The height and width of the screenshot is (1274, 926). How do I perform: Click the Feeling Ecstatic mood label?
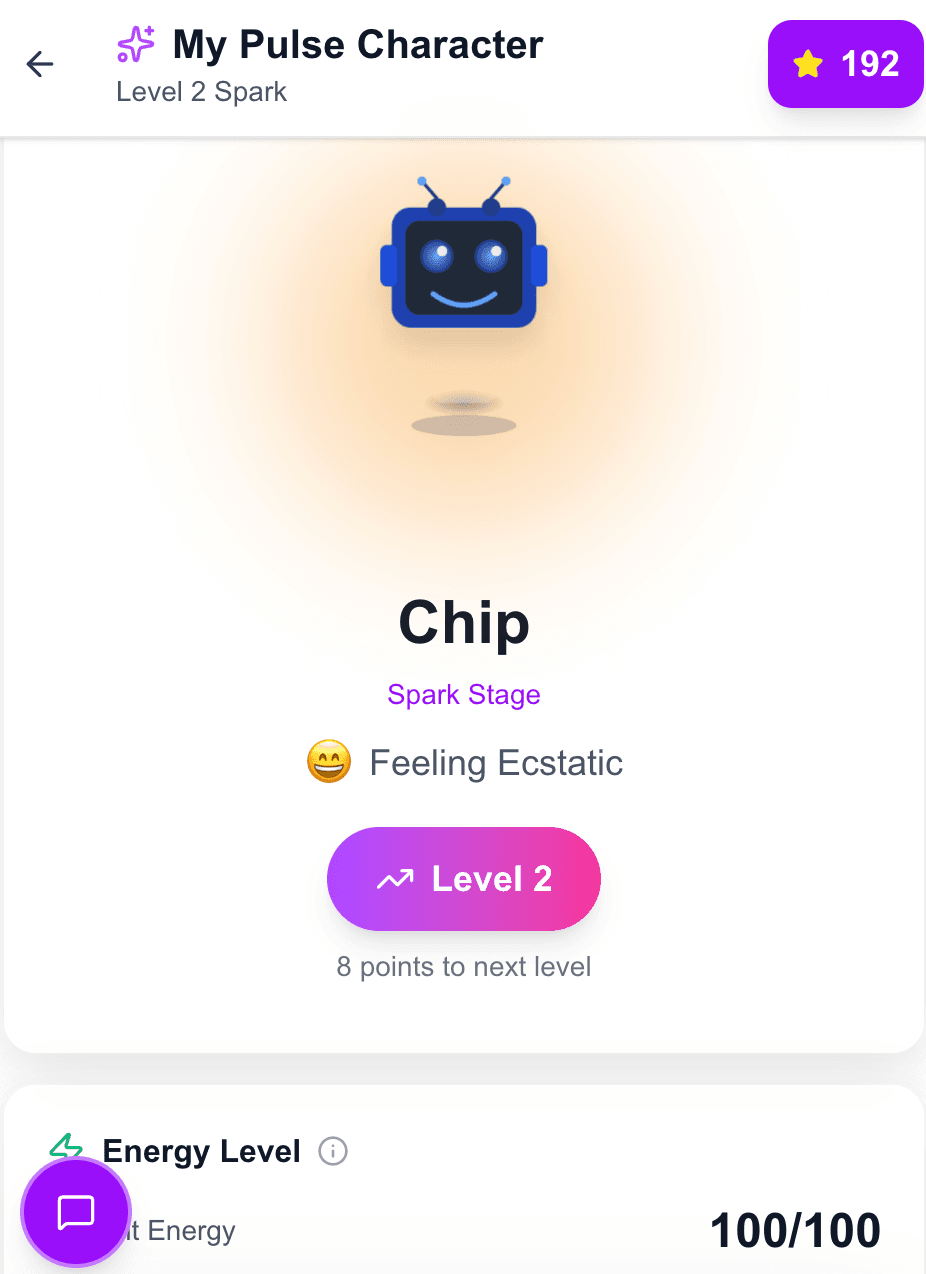coord(496,762)
